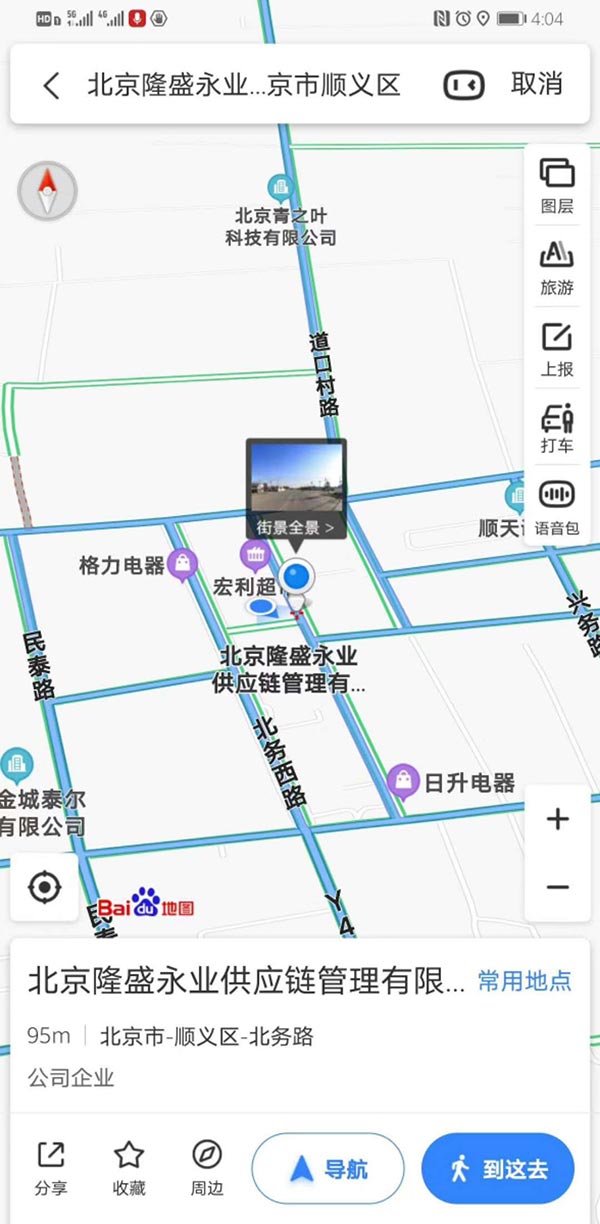This screenshot has height=1224, width=600.
Task: Tap the search text field
Action: (244, 86)
